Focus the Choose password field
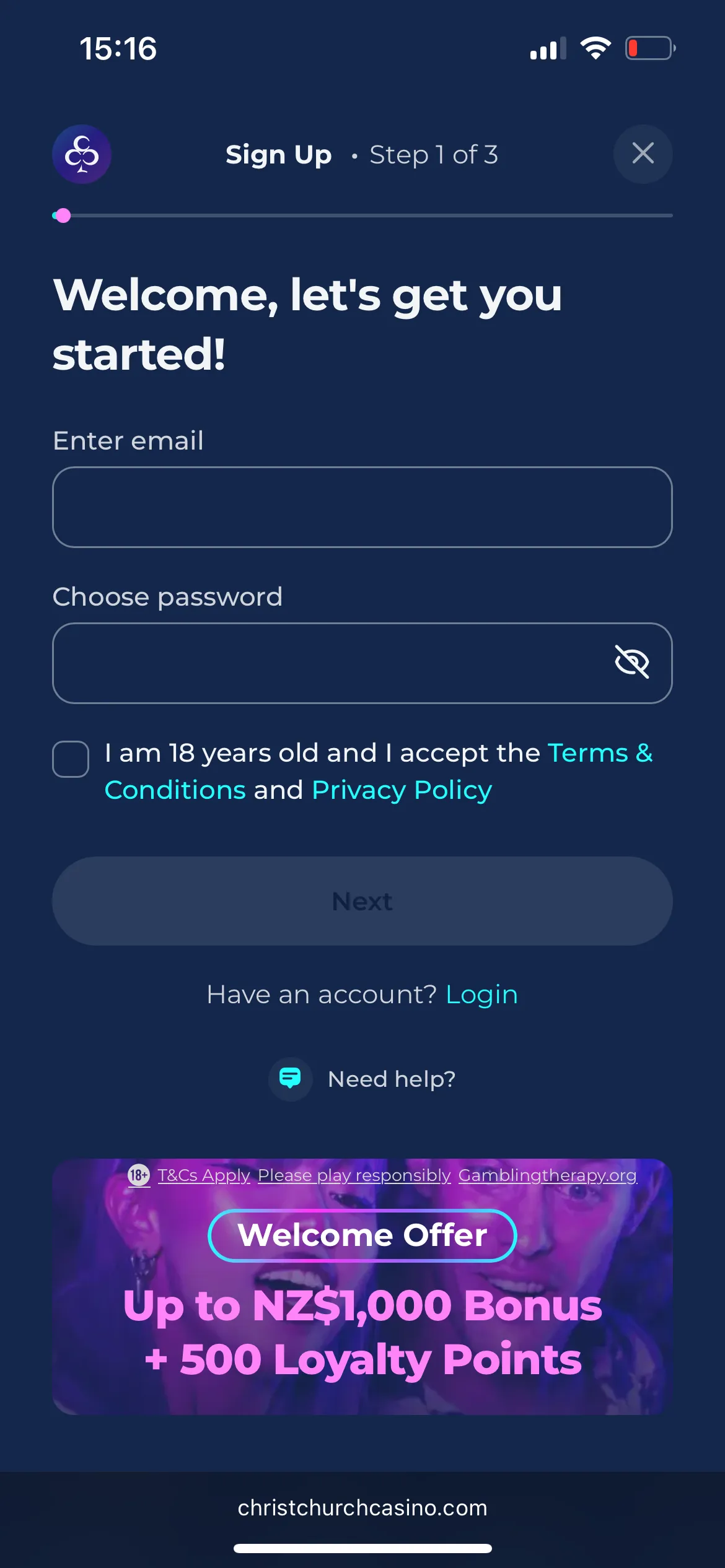Screen dimensions: 725x1568 pyautogui.click(x=328, y=663)
